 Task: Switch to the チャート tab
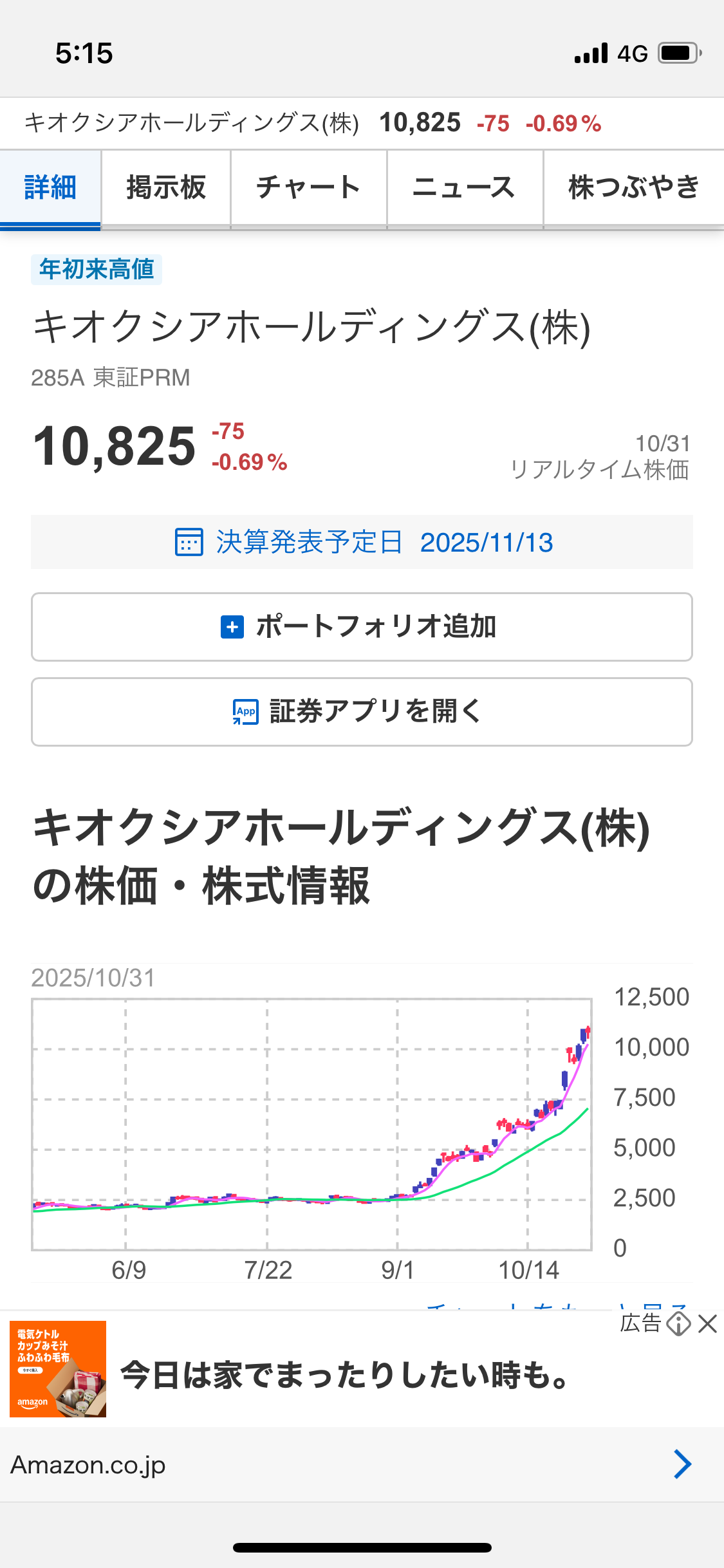pos(309,188)
